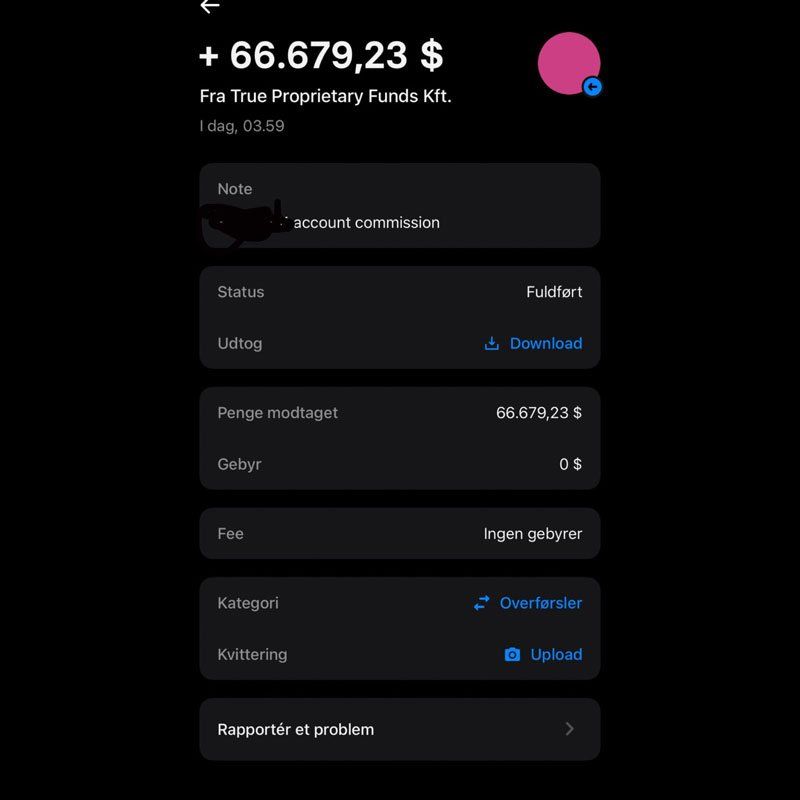
Task: Download the transaction statement
Action: 534,343
